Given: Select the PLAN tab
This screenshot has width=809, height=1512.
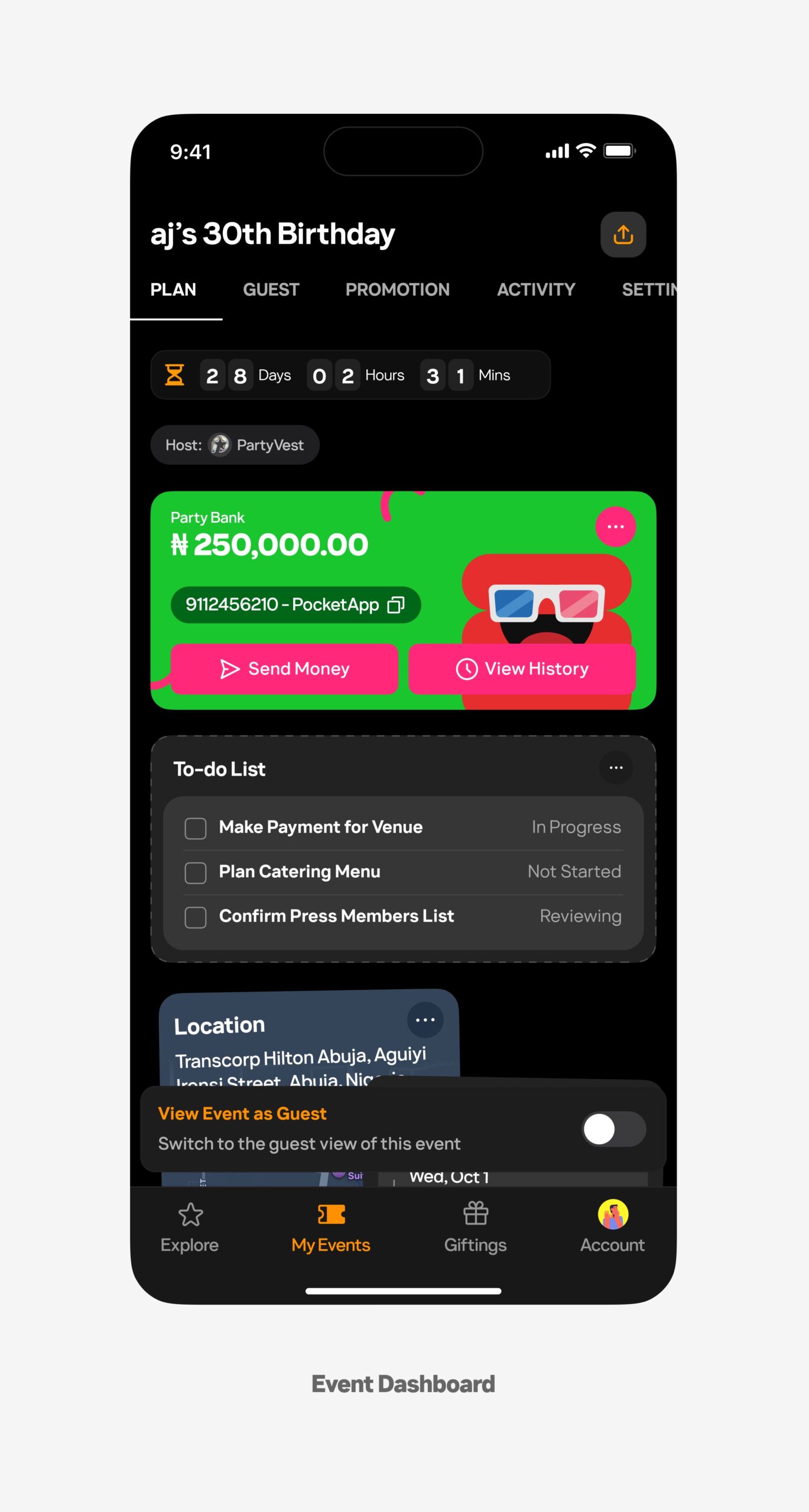Looking at the screenshot, I should tap(173, 289).
